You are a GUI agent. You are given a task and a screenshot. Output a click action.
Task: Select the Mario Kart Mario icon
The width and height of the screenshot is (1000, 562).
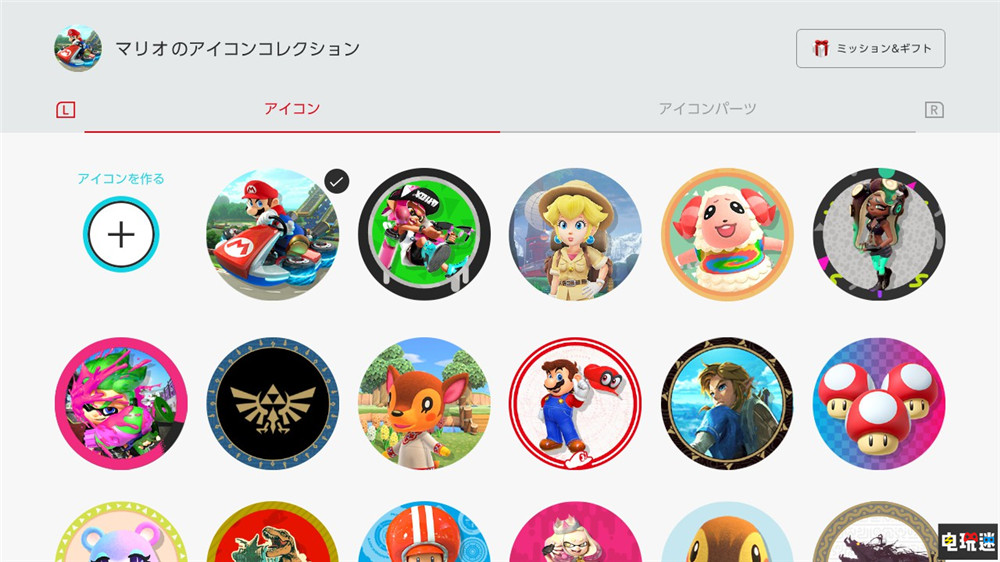click(x=272, y=234)
